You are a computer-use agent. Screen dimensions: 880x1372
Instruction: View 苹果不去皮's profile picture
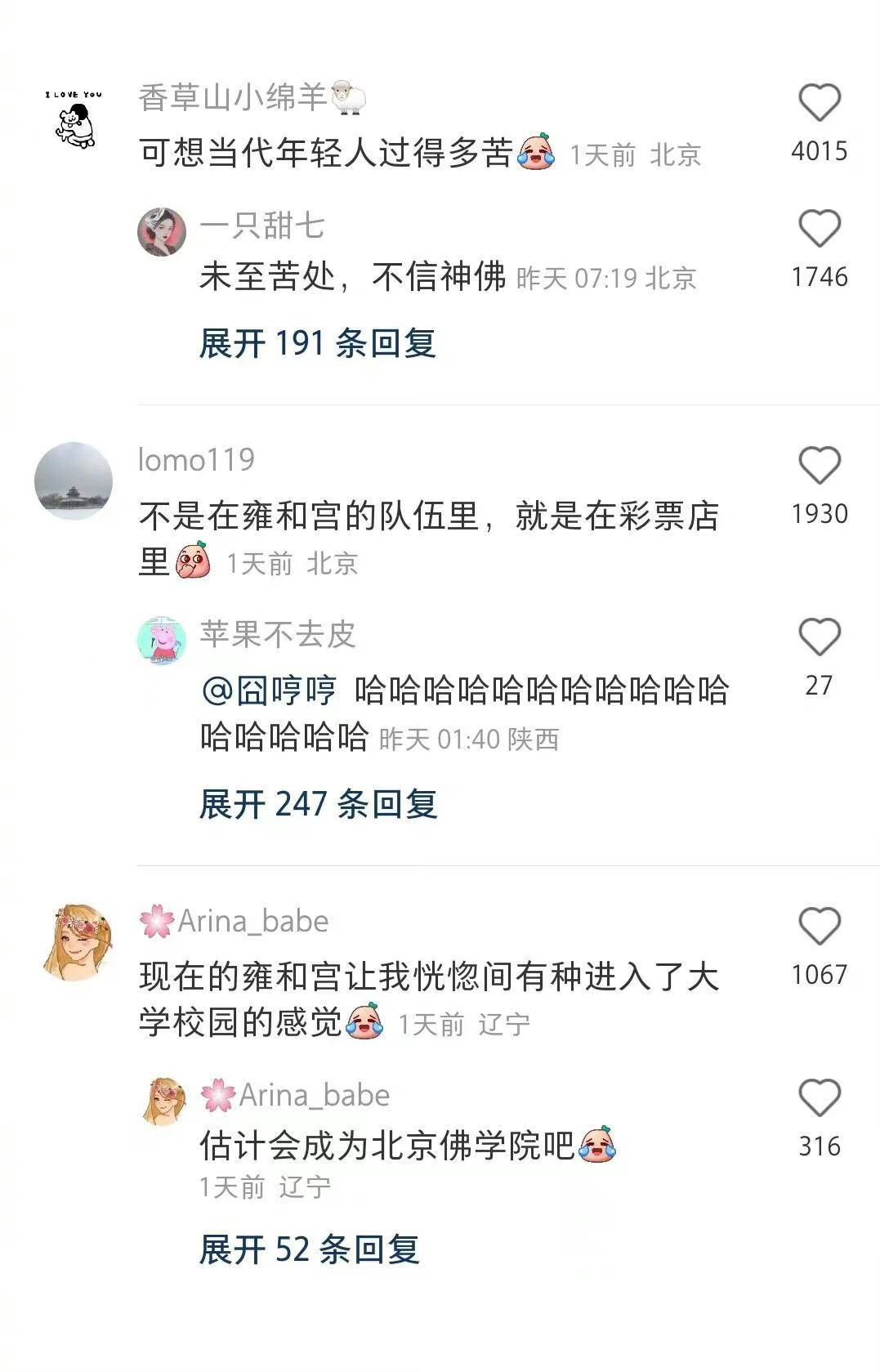click(162, 641)
